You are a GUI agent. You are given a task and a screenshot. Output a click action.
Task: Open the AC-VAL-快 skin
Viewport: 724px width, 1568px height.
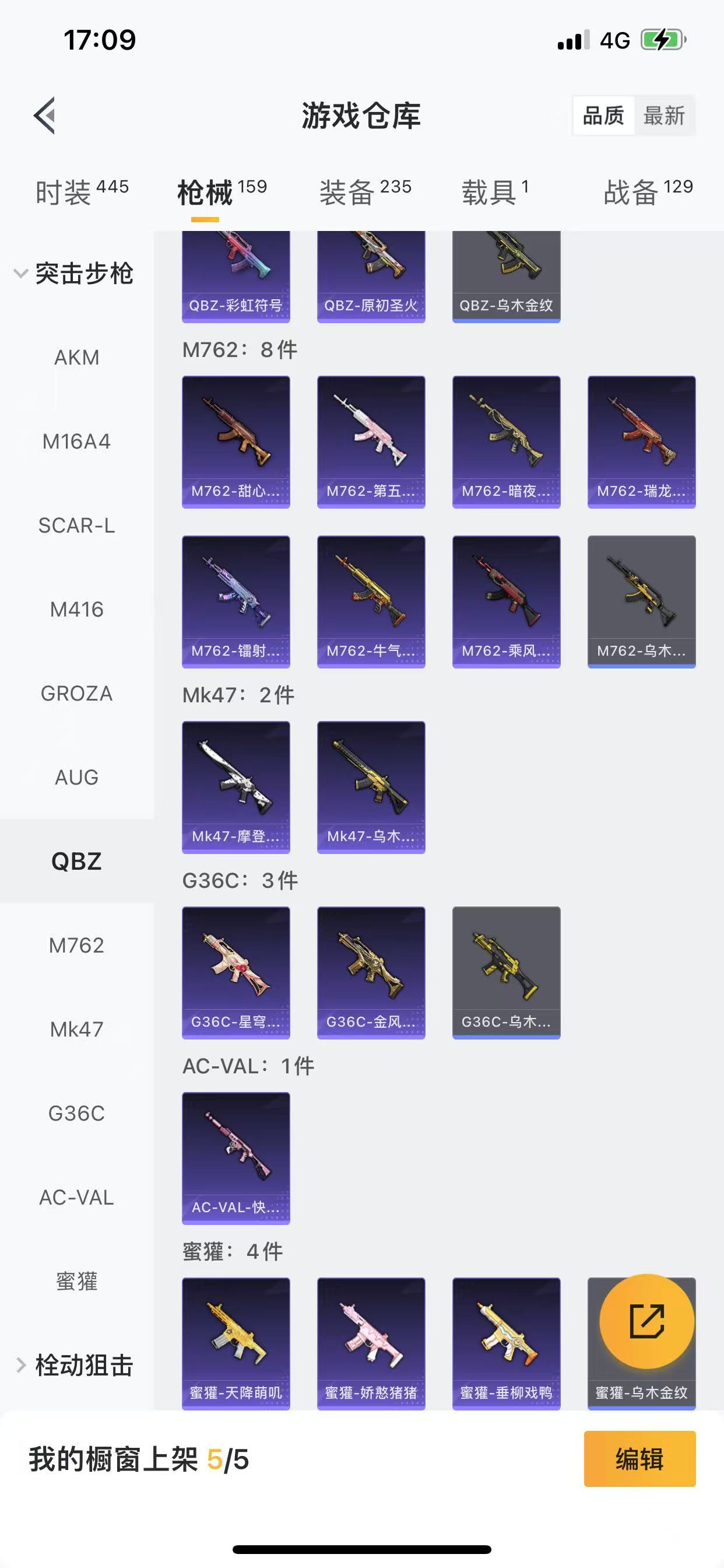(x=236, y=1158)
